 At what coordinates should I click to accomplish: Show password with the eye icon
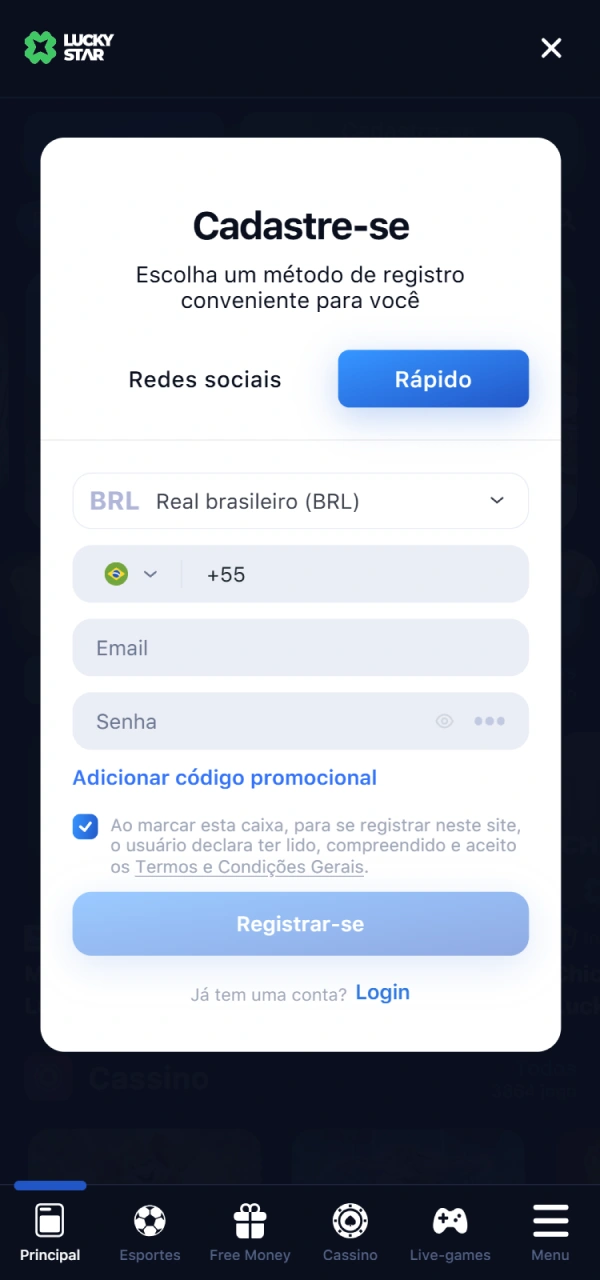pyautogui.click(x=445, y=721)
